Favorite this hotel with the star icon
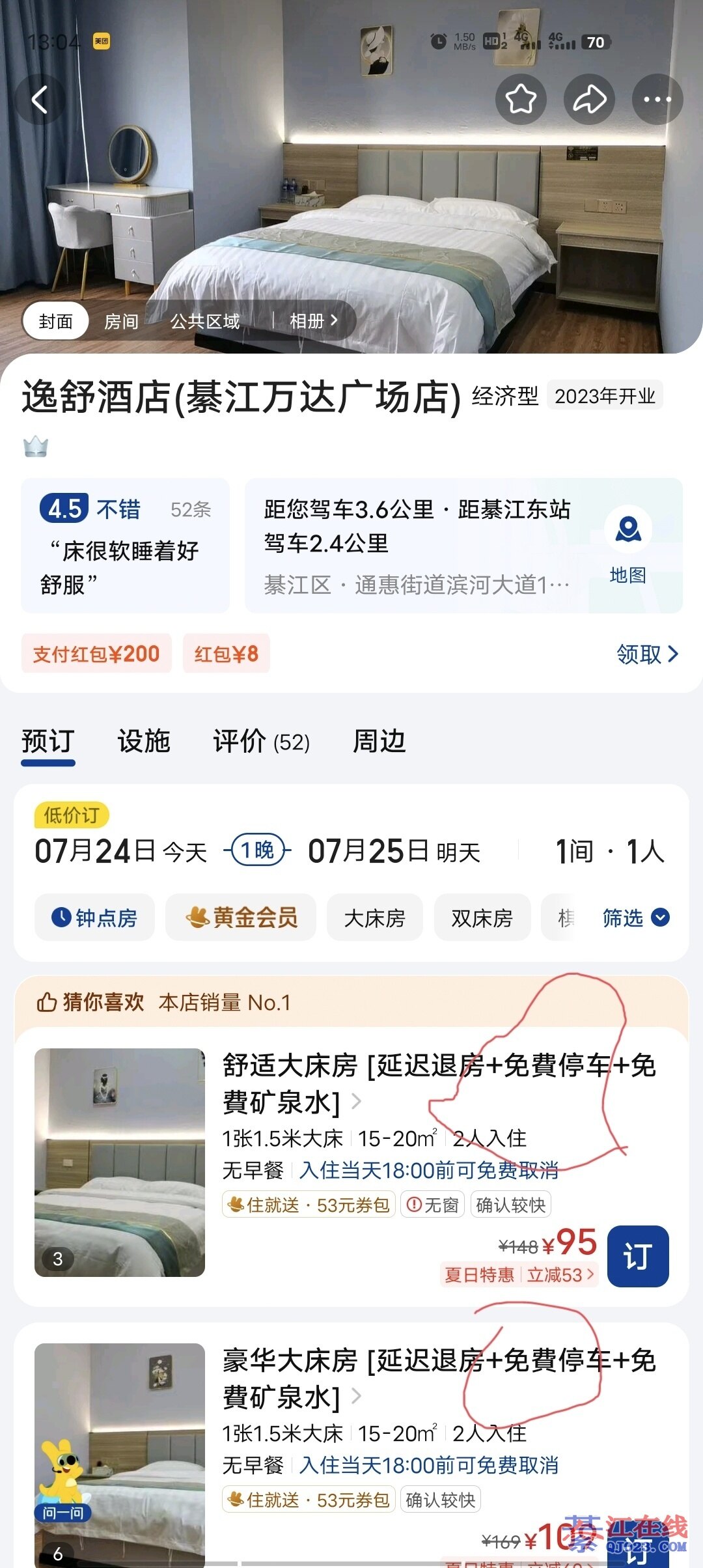The image size is (703, 1568). 521,100
